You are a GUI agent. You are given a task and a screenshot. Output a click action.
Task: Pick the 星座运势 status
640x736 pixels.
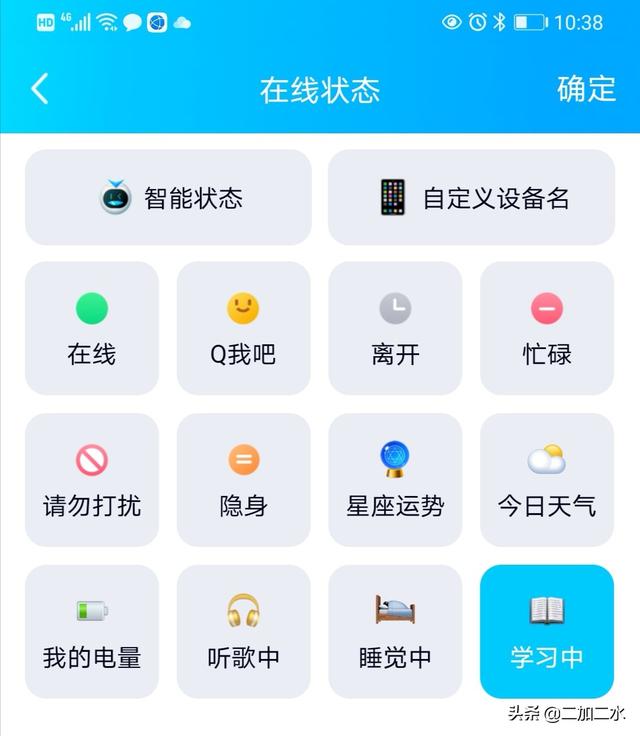click(x=395, y=480)
